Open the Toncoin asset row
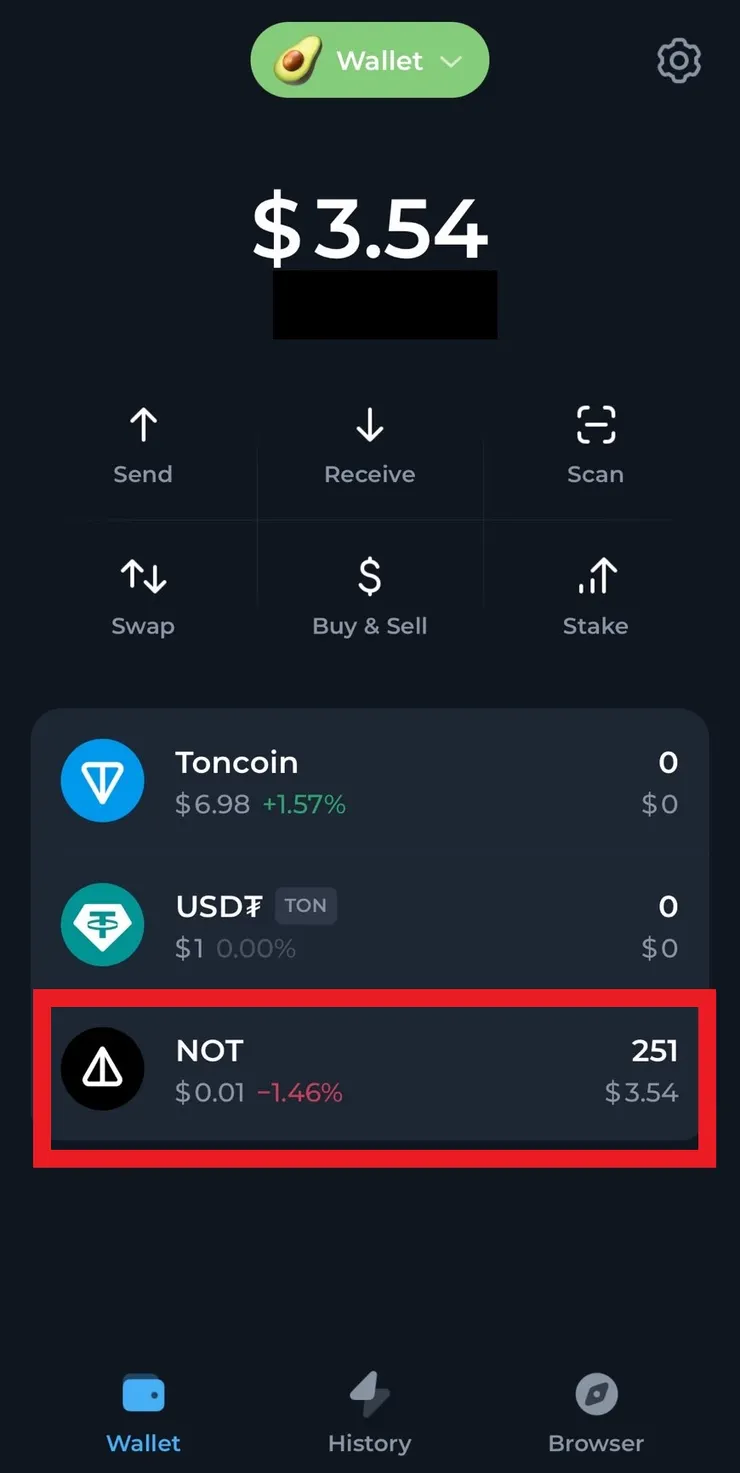Viewport: 740px width, 1473px height. 370,781
